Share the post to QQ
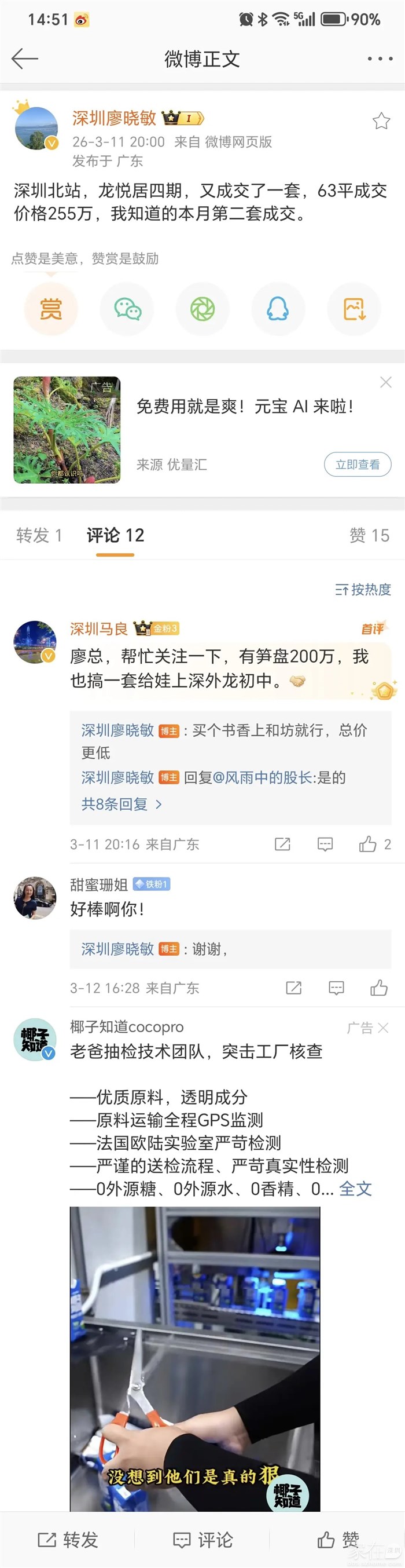Screen dimensions: 405x1568 (x=278, y=309)
